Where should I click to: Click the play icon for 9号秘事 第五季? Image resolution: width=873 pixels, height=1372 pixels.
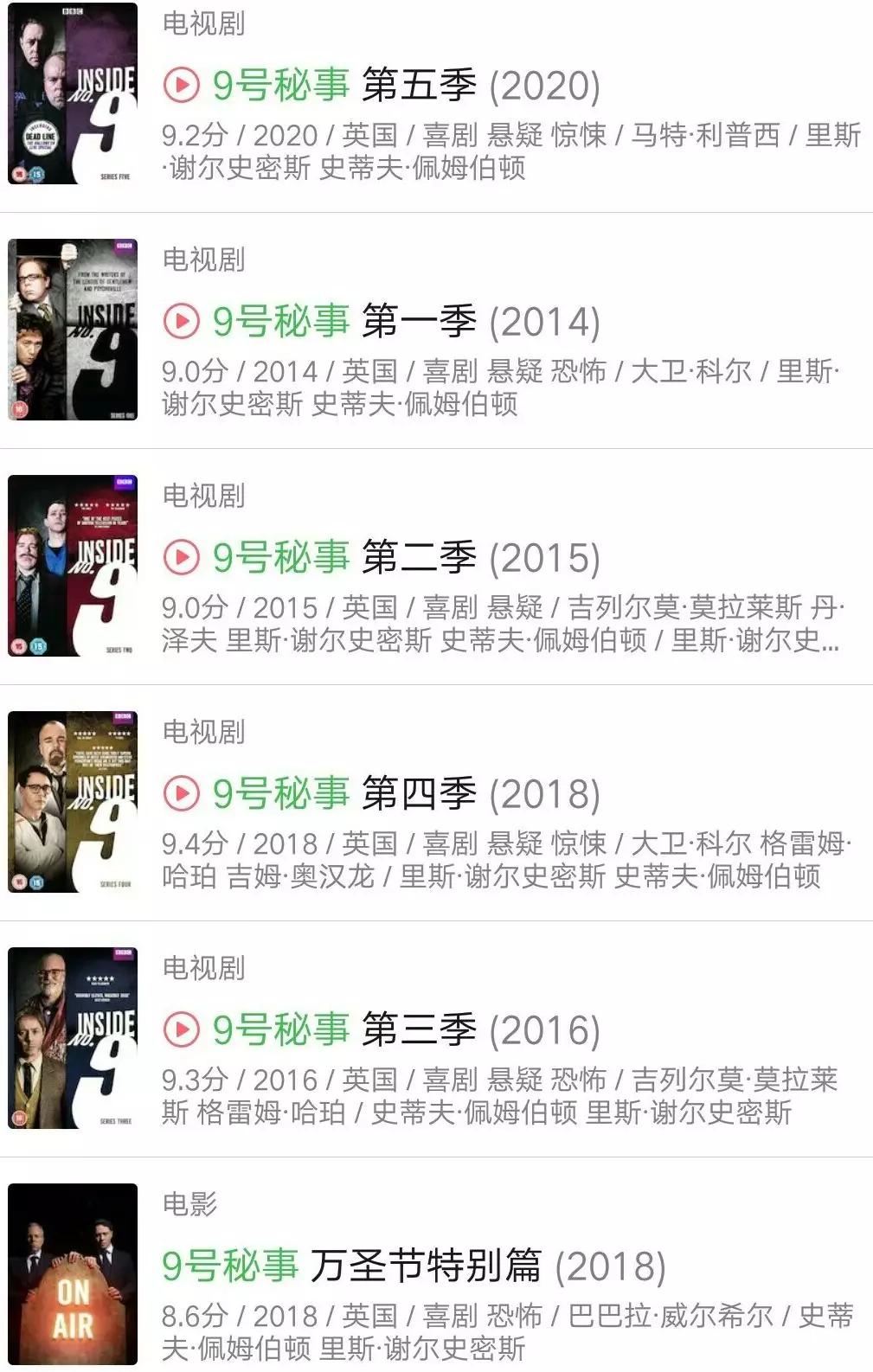(181, 82)
